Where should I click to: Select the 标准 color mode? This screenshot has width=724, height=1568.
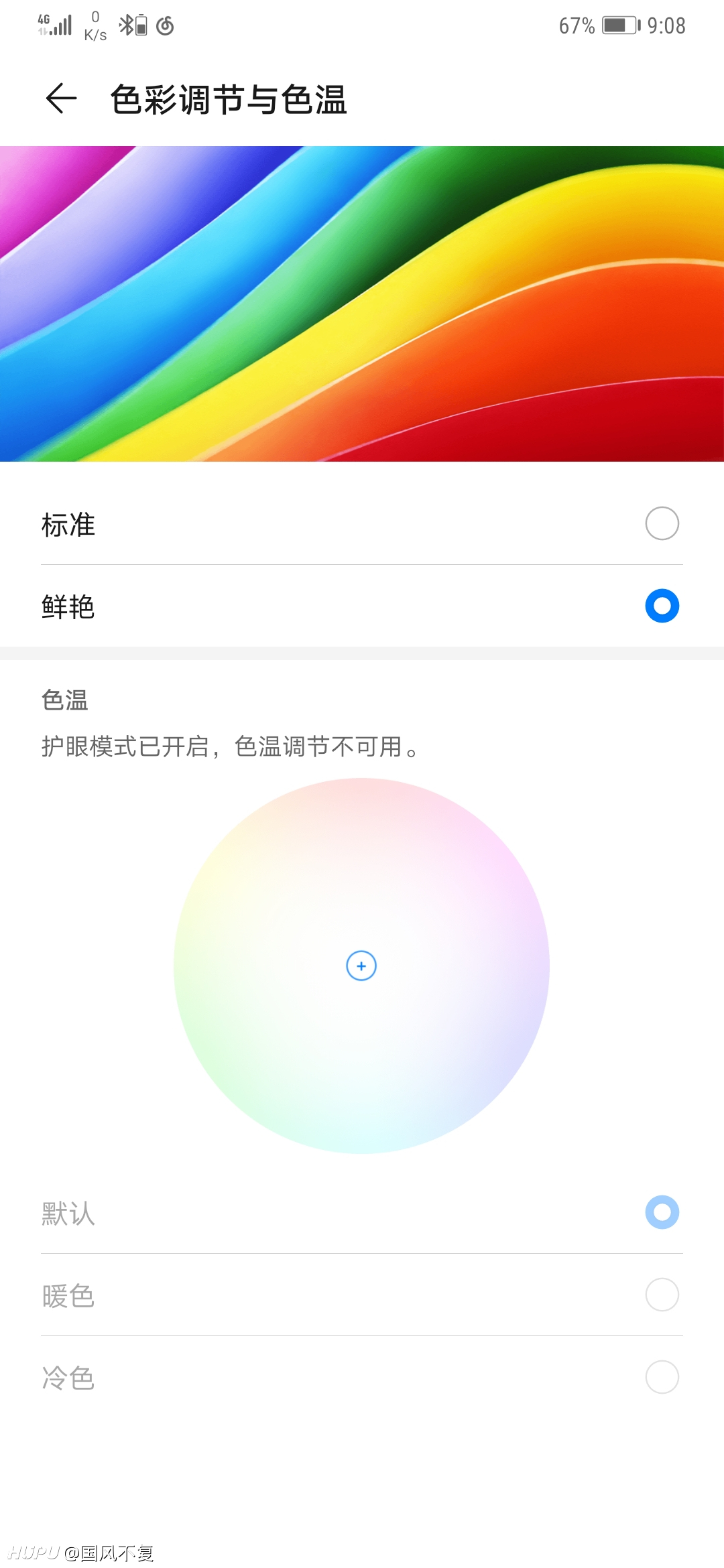coord(362,524)
